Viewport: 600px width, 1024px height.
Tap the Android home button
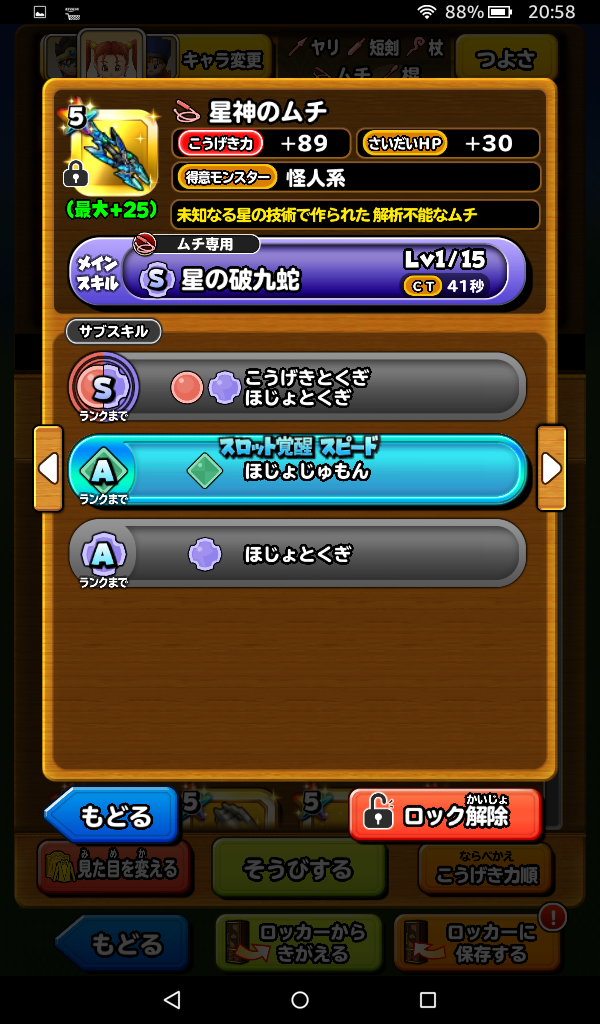point(300,999)
